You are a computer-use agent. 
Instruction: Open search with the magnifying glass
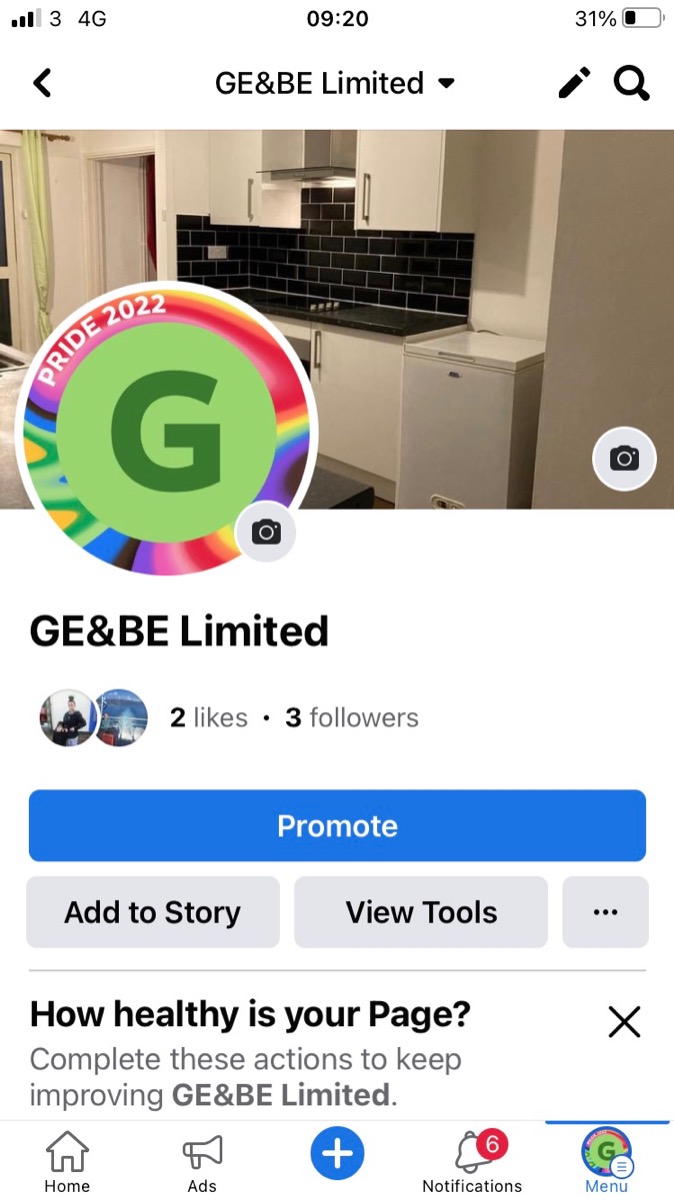point(632,83)
